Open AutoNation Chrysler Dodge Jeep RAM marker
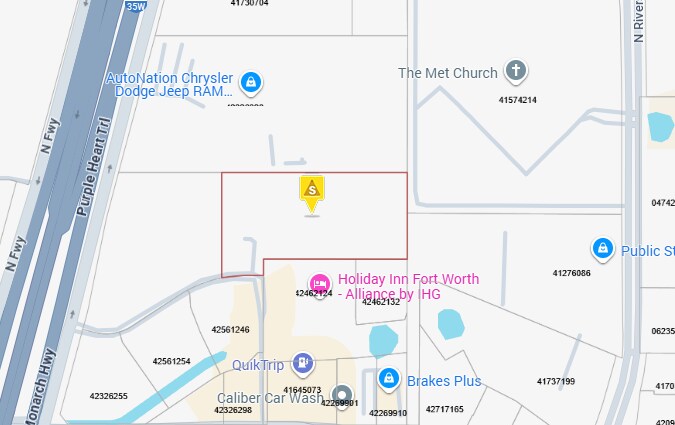Screen dimensions: 675x425 pyautogui.click(x=252, y=81)
